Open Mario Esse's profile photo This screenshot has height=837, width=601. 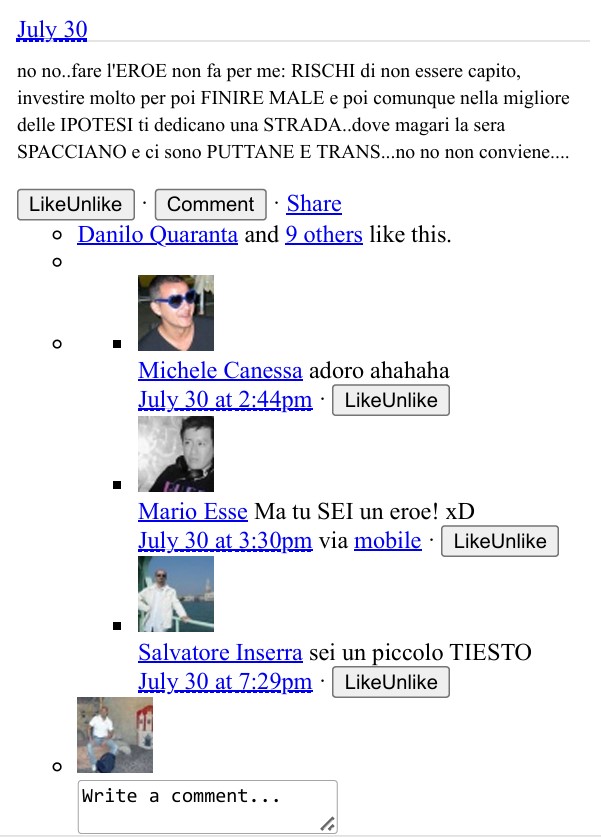[175, 454]
